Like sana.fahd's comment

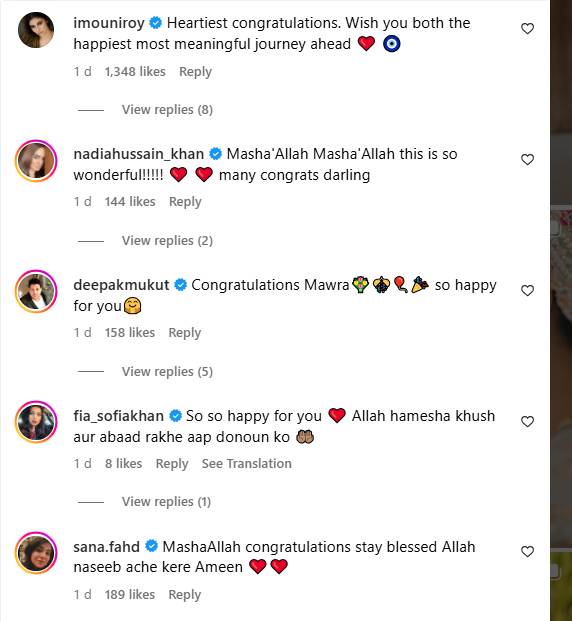(x=527, y=552)
